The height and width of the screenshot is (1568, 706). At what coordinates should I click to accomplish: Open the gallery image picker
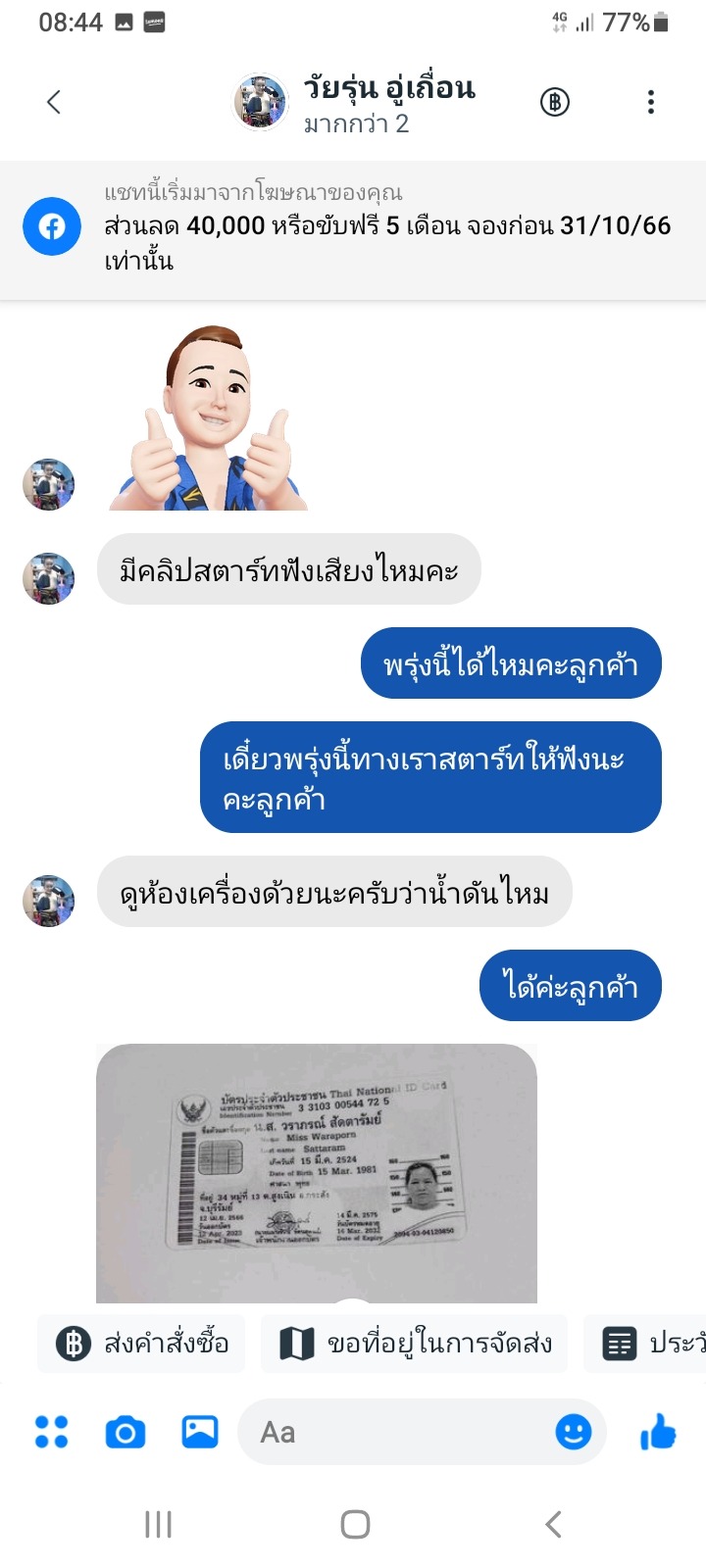pyautogui.click(x=200, y=1432)
